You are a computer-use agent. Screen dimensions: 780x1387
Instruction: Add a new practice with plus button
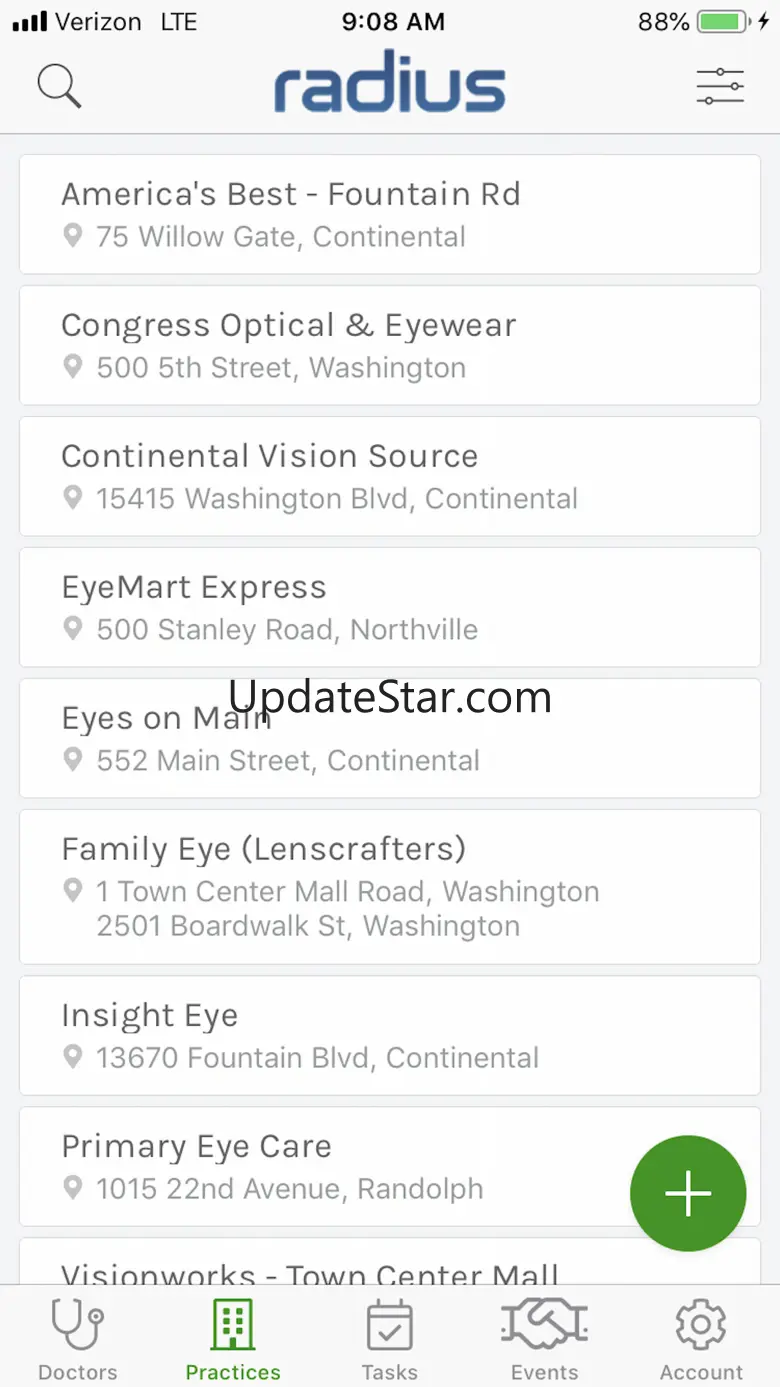[x=688, y=1193]
